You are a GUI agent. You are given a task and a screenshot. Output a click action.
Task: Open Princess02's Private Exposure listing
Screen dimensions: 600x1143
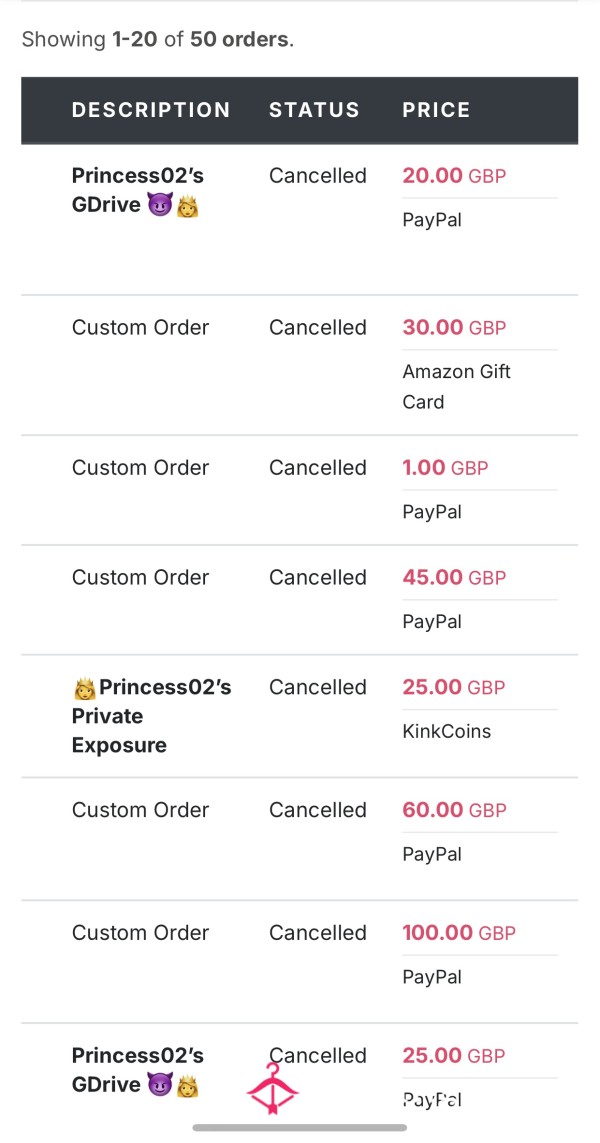tap(152, 716)
